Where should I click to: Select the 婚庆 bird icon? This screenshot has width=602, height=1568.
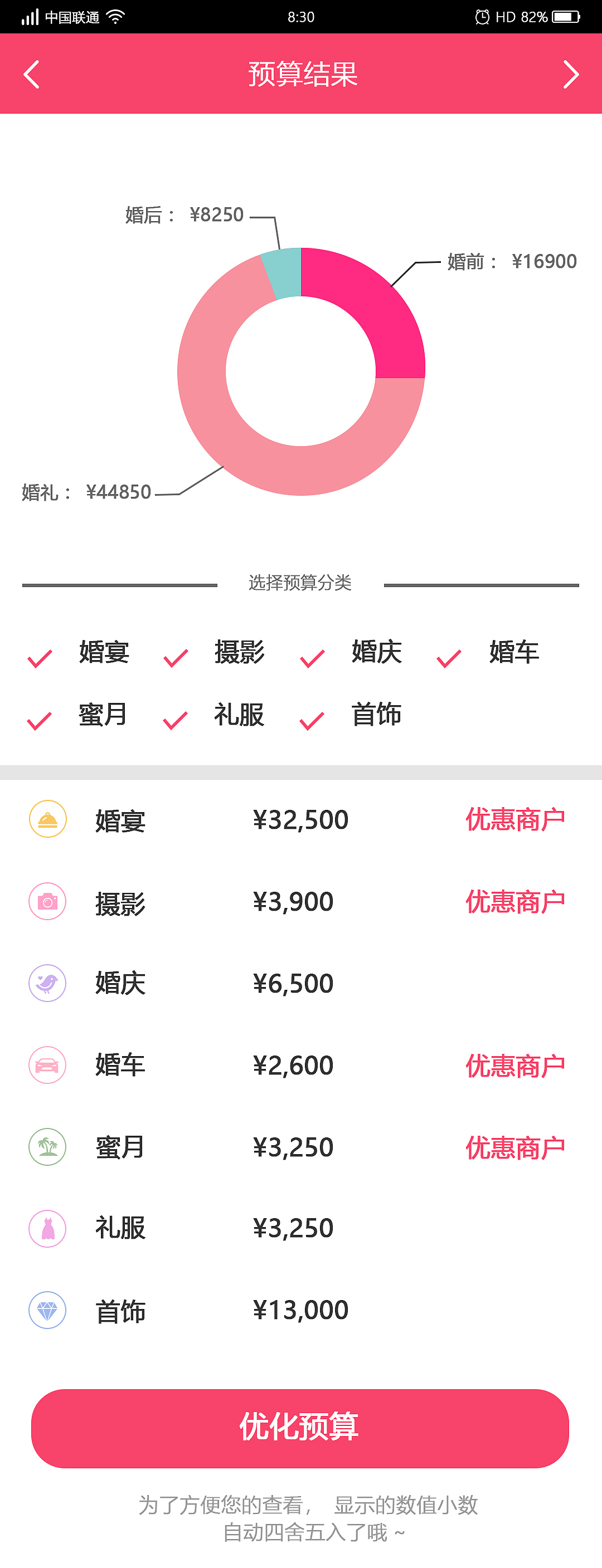[x=47, y=983]
